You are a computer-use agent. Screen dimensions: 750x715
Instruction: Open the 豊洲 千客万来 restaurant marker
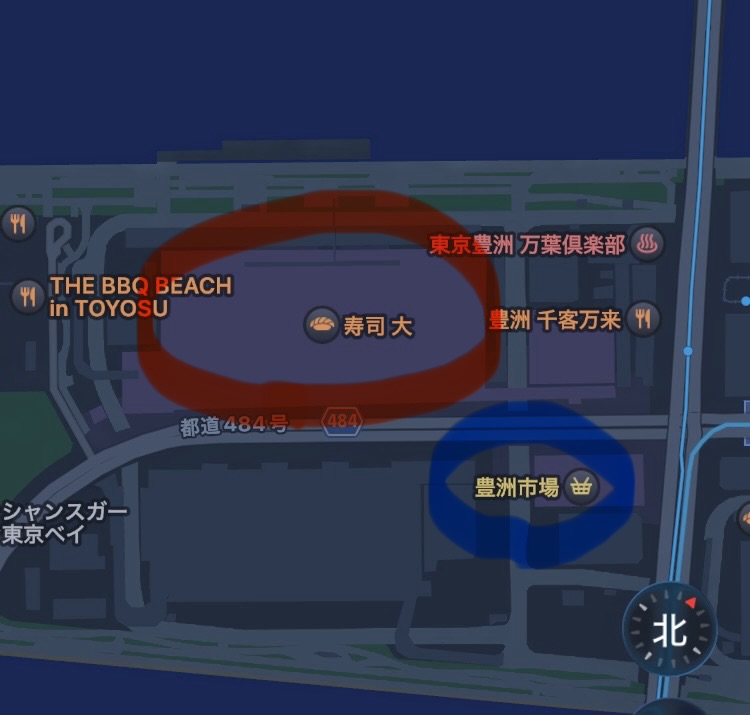click(645, 319)
